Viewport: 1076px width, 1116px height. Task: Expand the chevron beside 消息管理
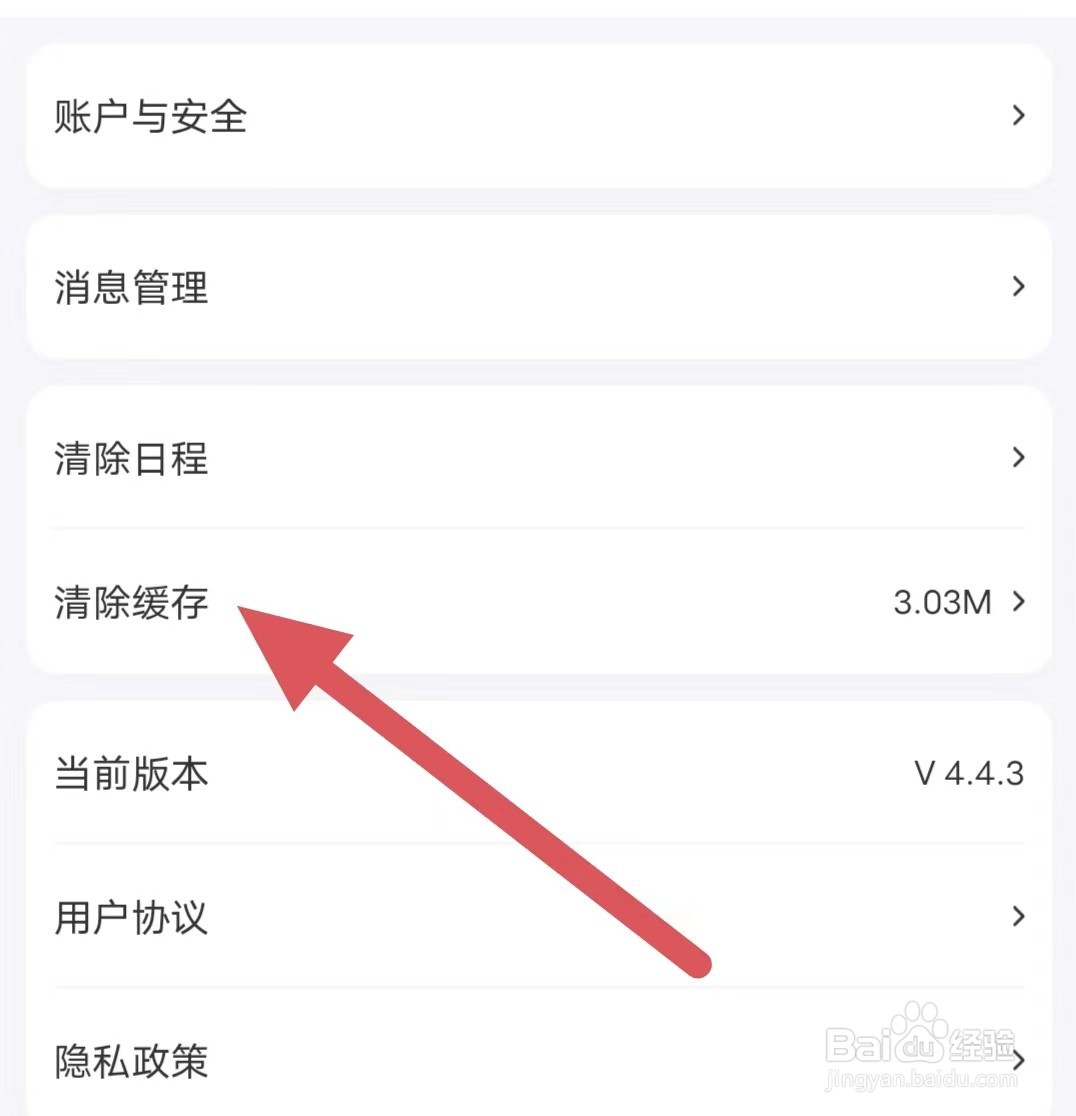click(1018, 288)
